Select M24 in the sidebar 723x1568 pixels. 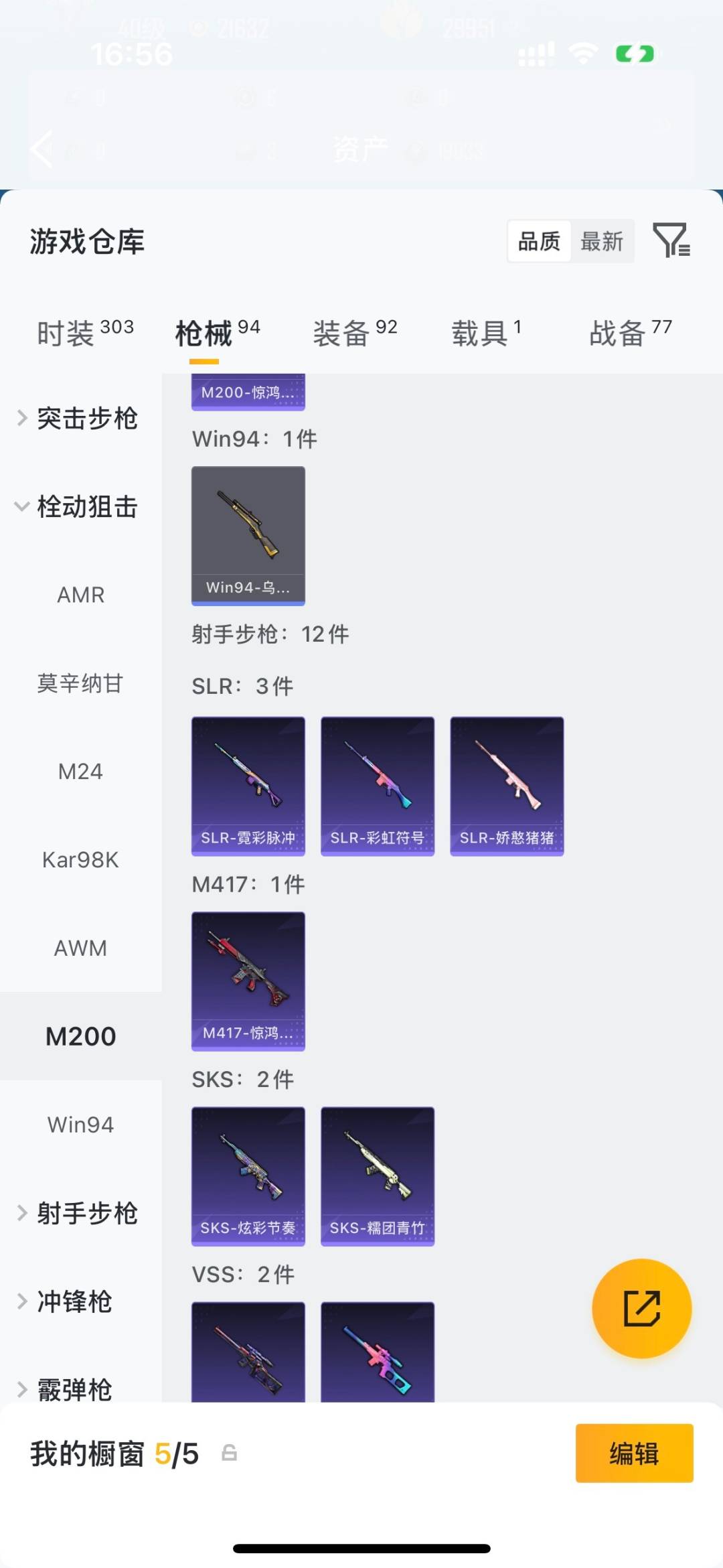point(80,771)
